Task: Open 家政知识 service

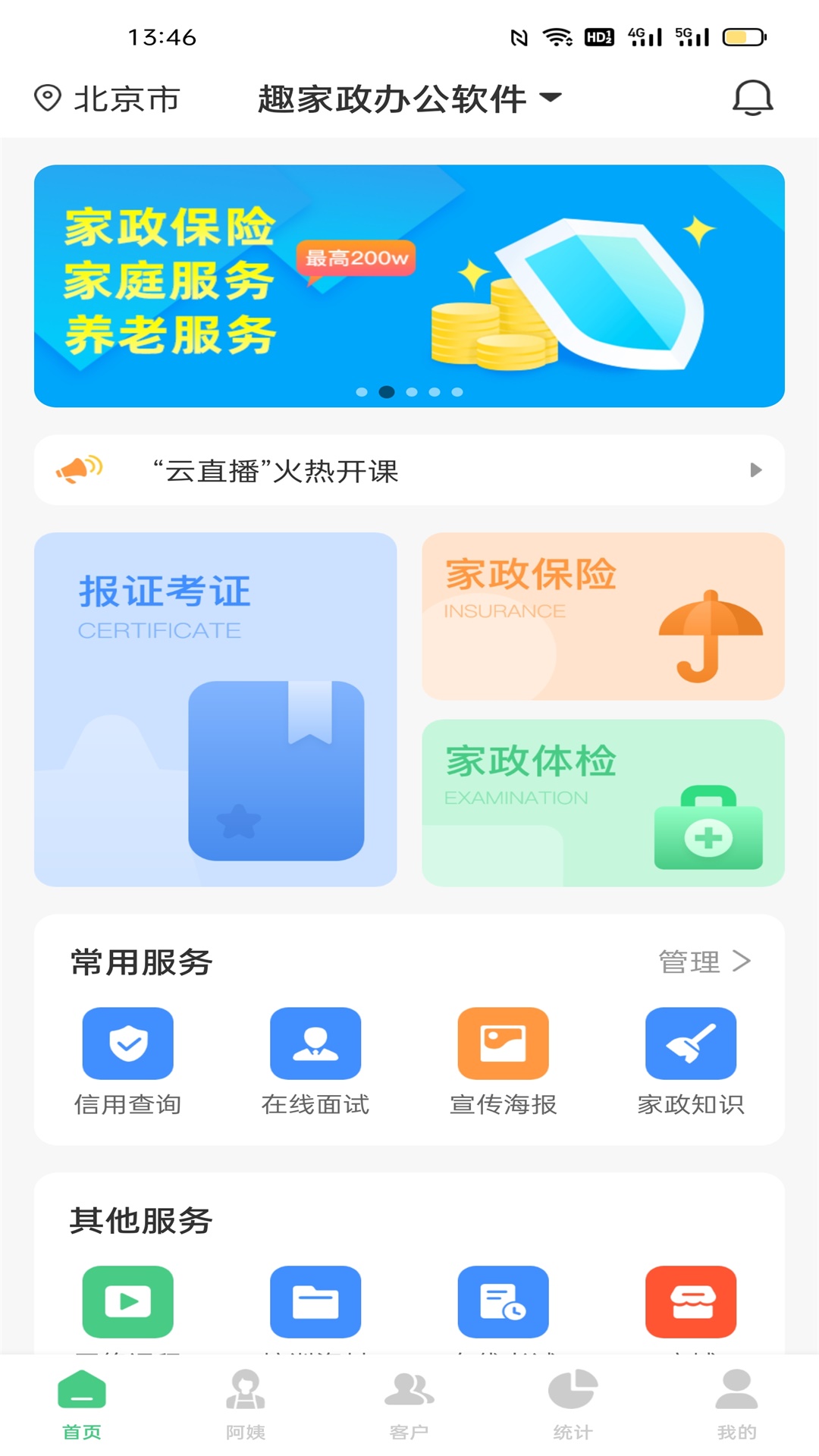Action: [x=690, y=1060]
